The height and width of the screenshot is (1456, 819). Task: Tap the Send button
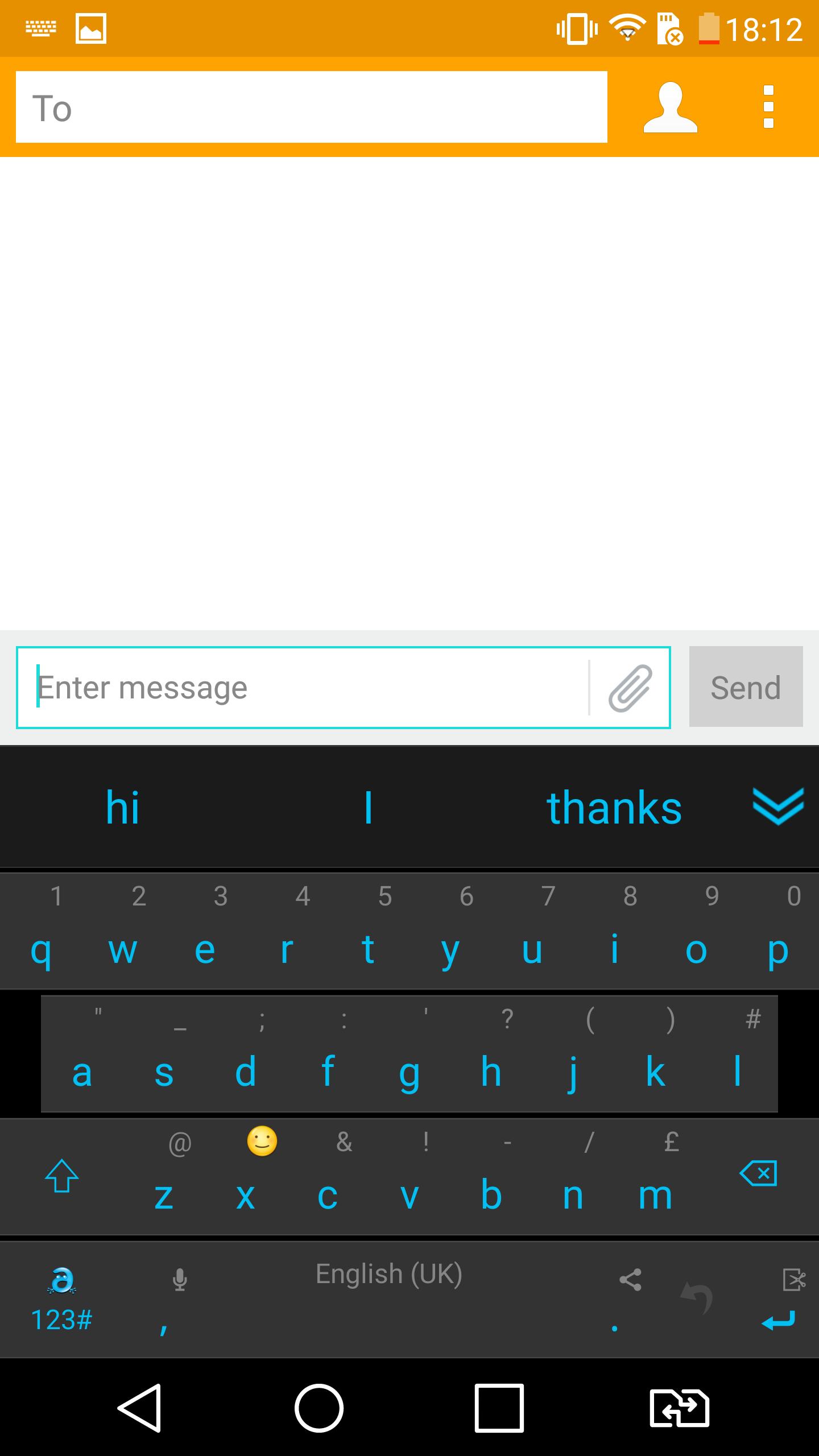coord(746,686)
